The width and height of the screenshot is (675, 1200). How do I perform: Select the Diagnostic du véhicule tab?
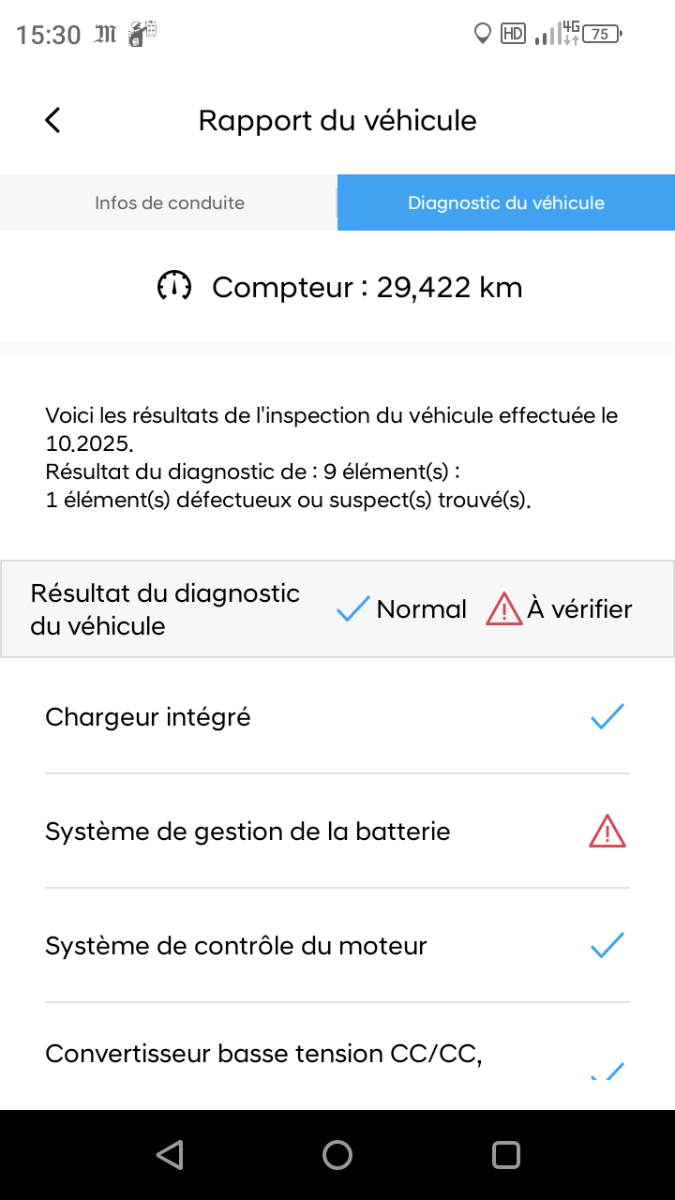click(506, 203)
